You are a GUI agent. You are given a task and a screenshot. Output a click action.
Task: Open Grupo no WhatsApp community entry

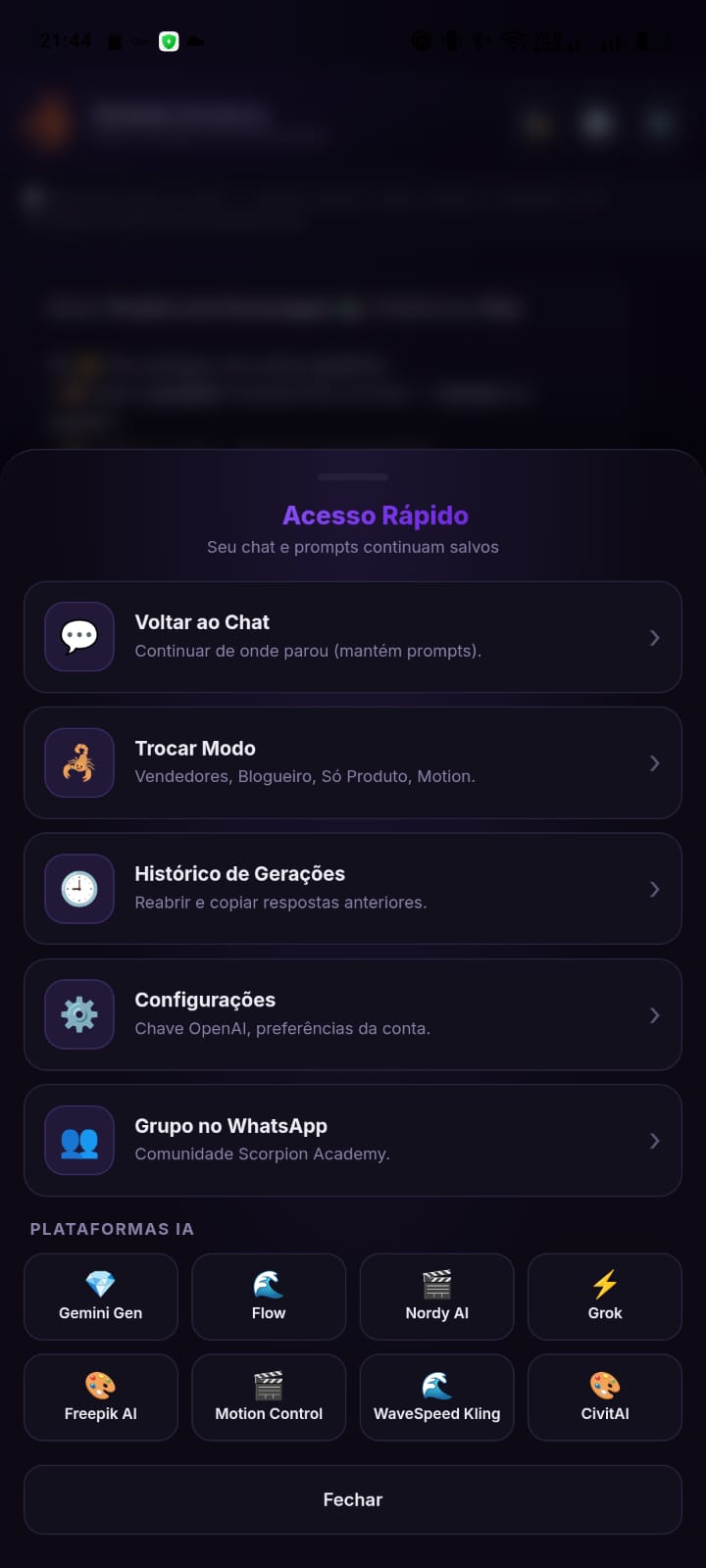point(353,1140)
